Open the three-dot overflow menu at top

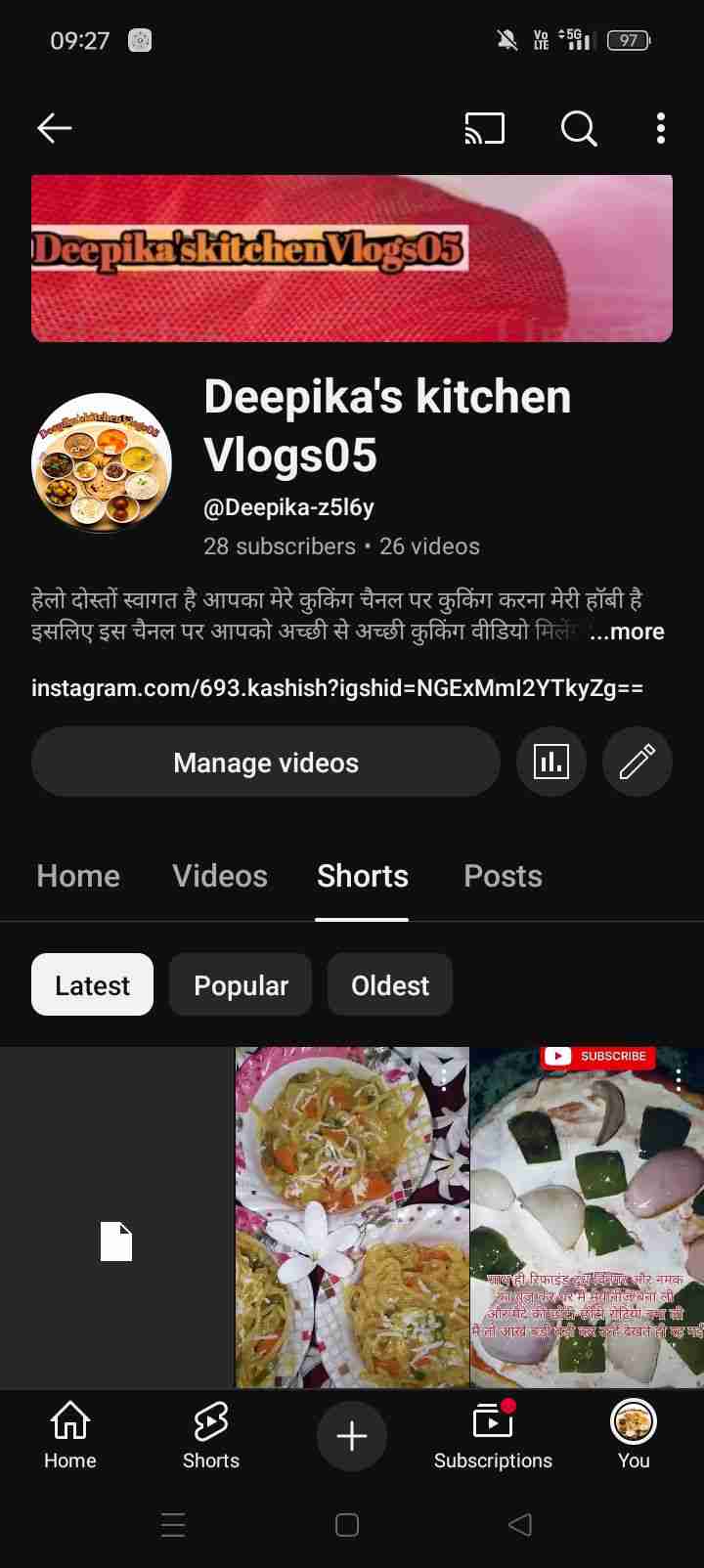(x=661, y=128)
